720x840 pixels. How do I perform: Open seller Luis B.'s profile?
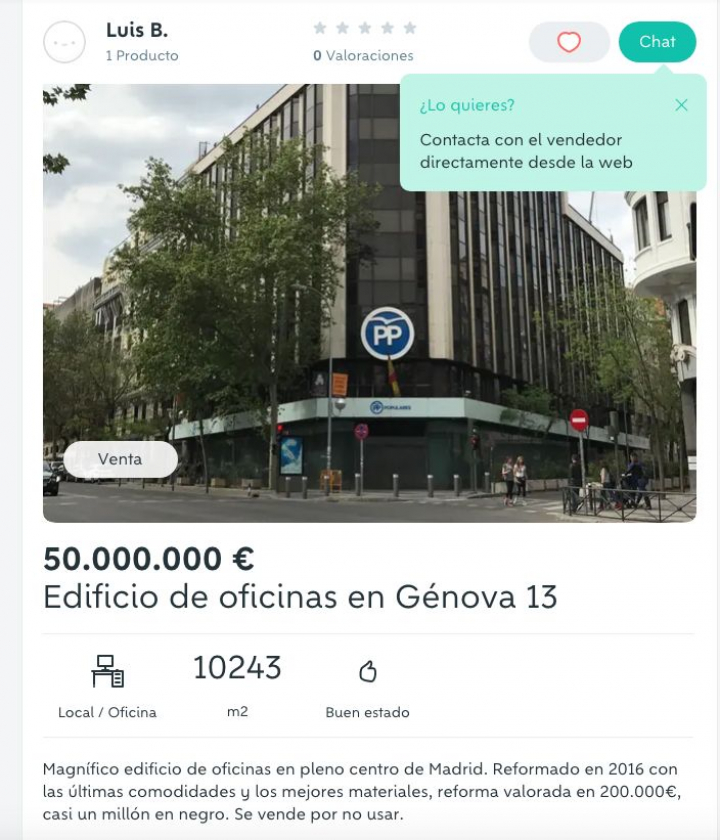pos(137,31)
